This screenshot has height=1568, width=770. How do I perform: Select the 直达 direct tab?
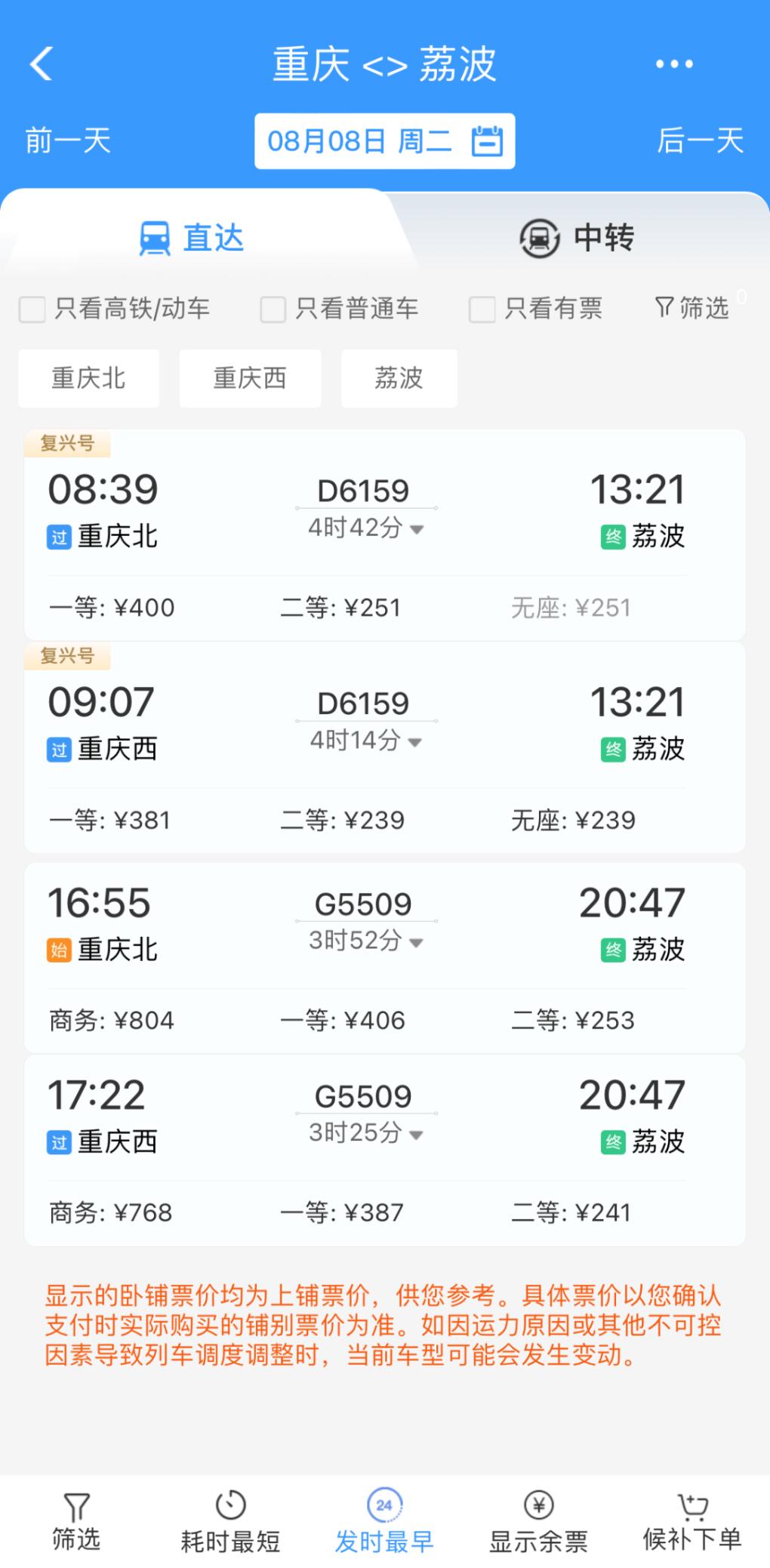coord(192,238)
